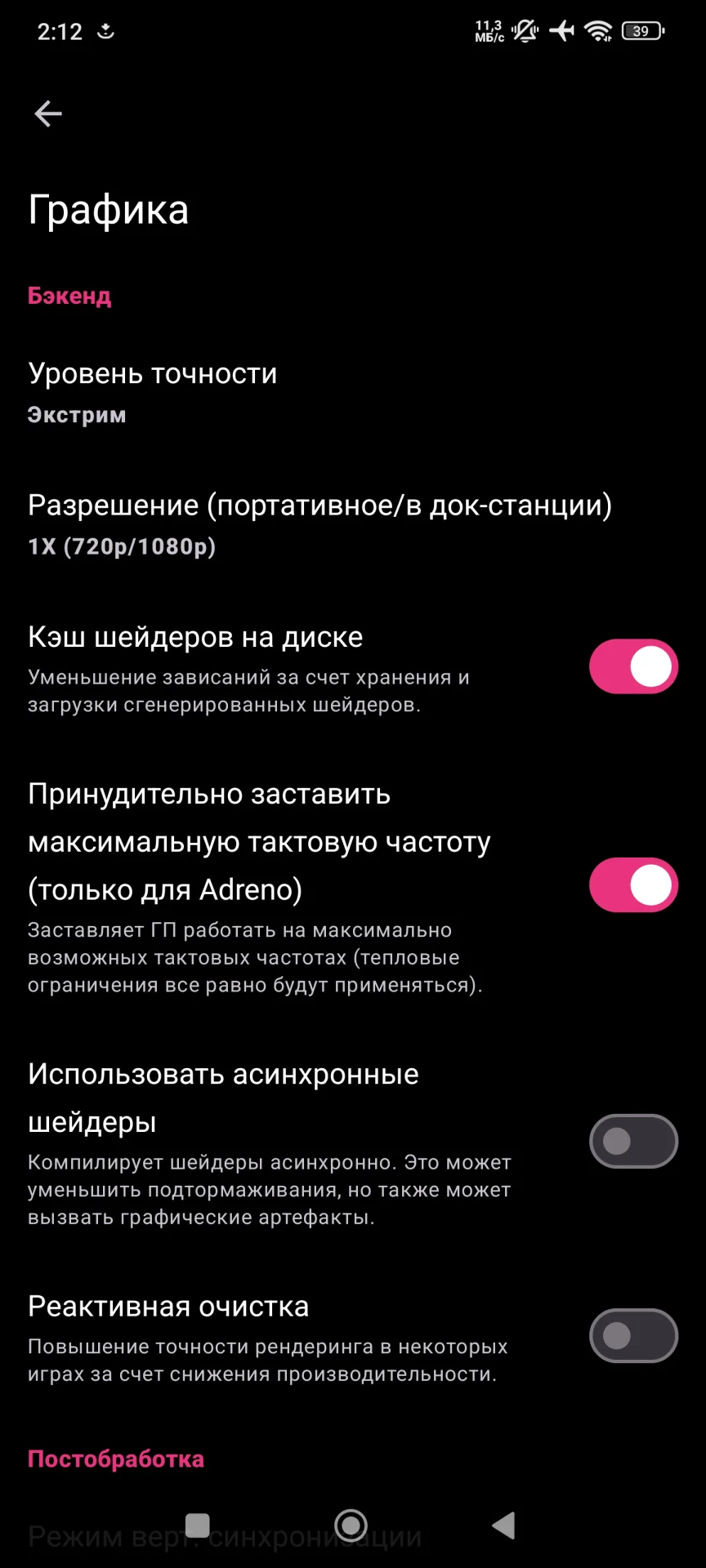The height and width of the screenshot is (1568, 706).
Task: Disable Кэш шейдеров на диске
Action: tap(633, 666)
